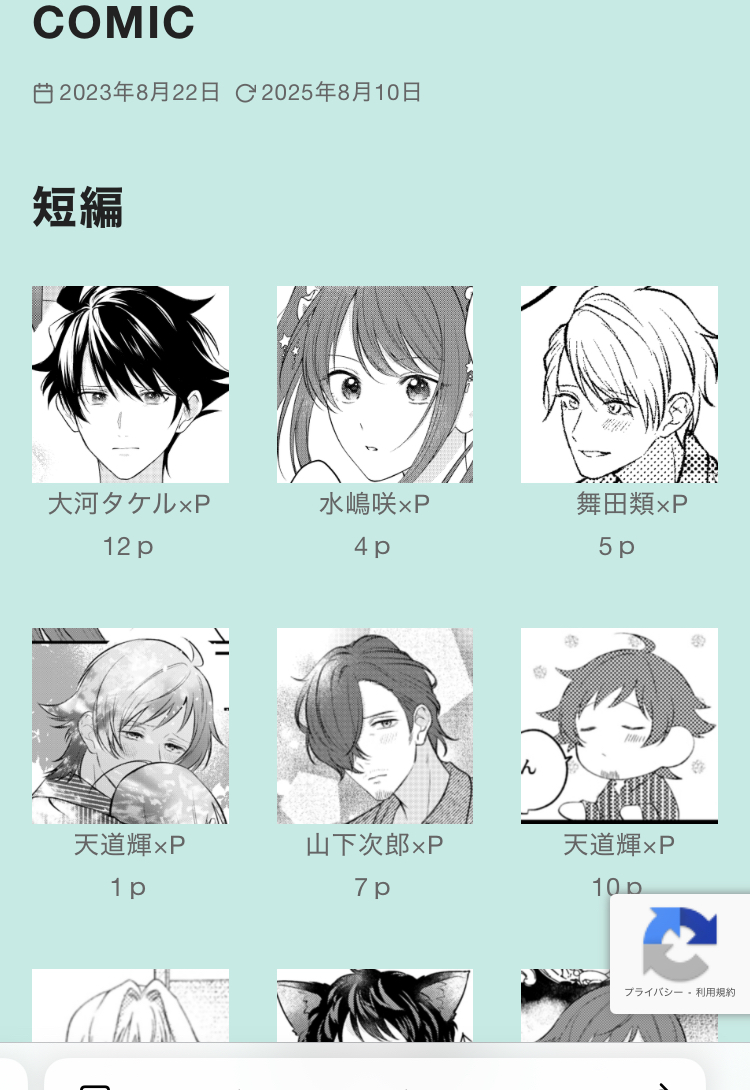View the 水嶋咲×P short comic

[x=375, y=384]
